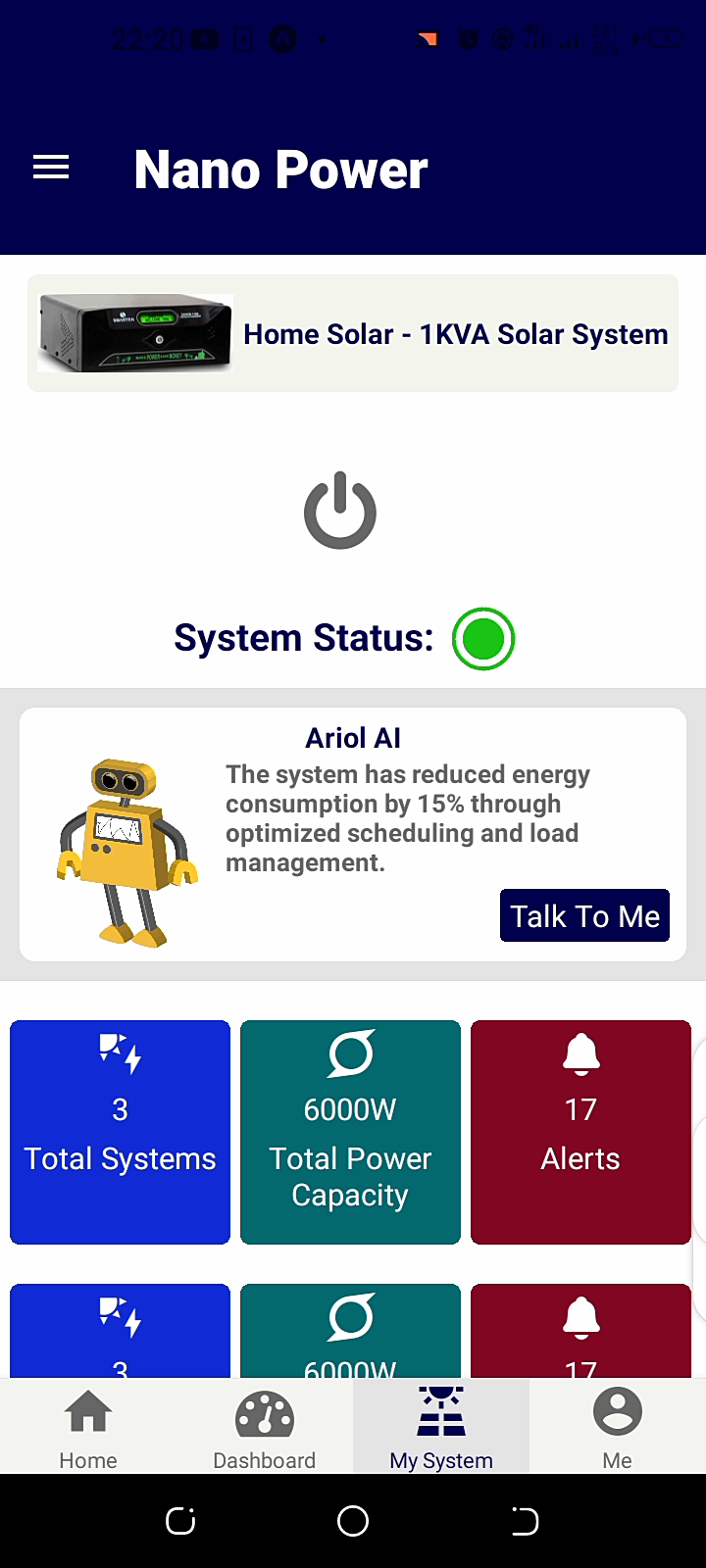View the 17 Alerts tile
Image resolution: width=706 pixels, height=1568 pixels.
pyautogui.click(x=580, y=1132)
